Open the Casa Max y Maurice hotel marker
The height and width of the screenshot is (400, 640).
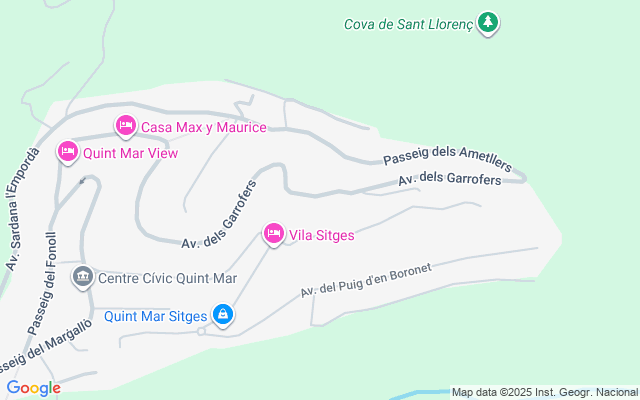pos(125,126)
